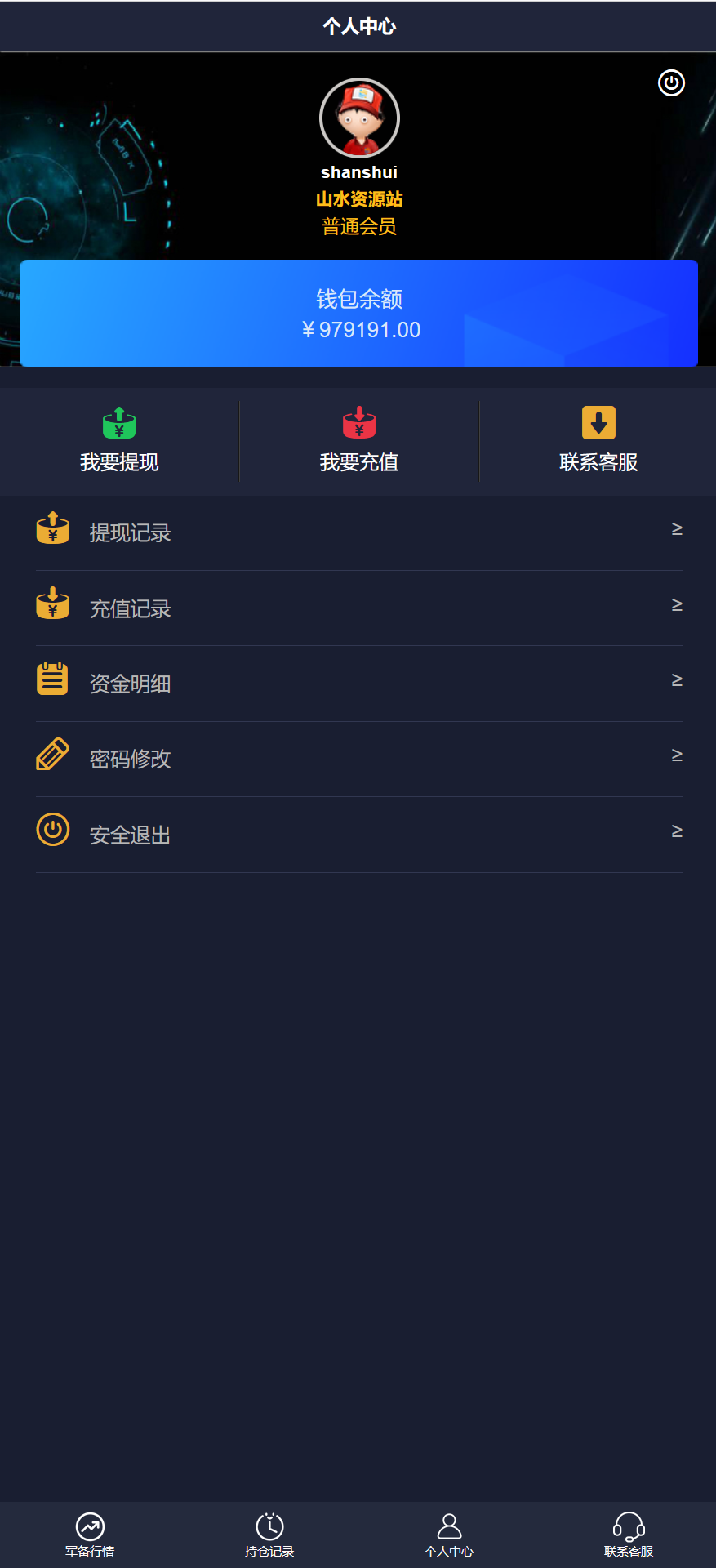
Task: Click the orange 联系客服 download-style icon
Action: [599, 423]
